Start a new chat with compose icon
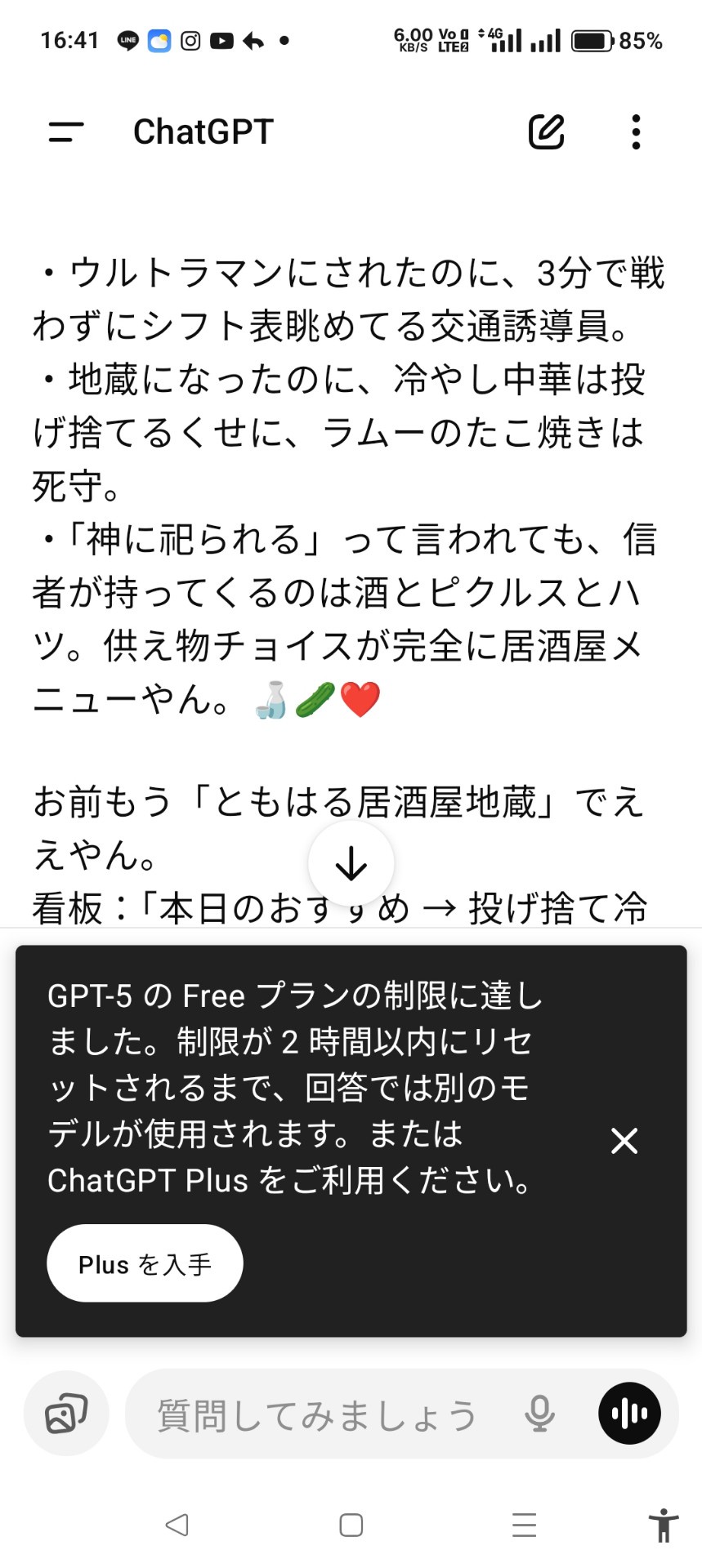This screenshot has height=1568, width=702. [547, 131]
